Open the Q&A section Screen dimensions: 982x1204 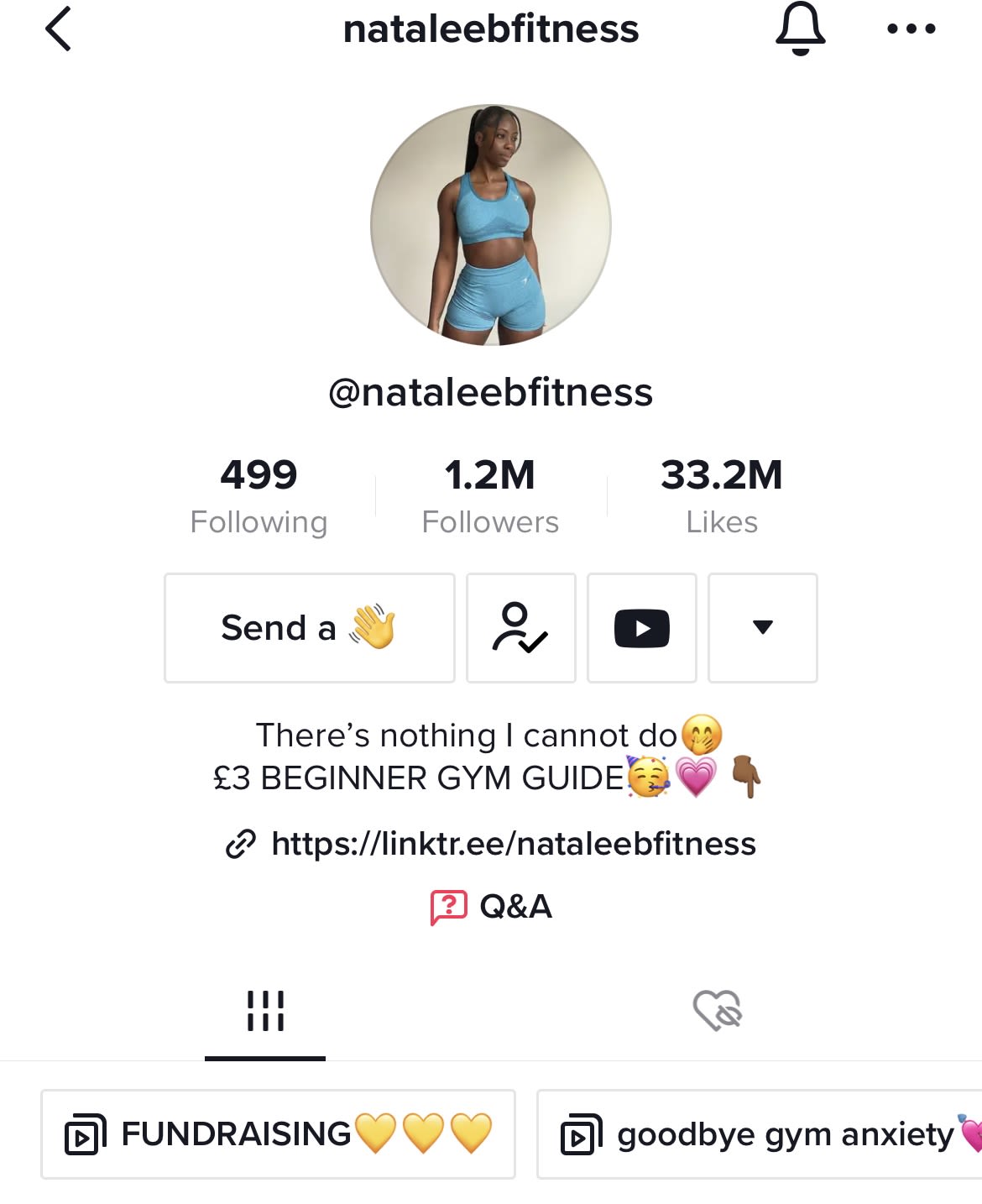491,907
